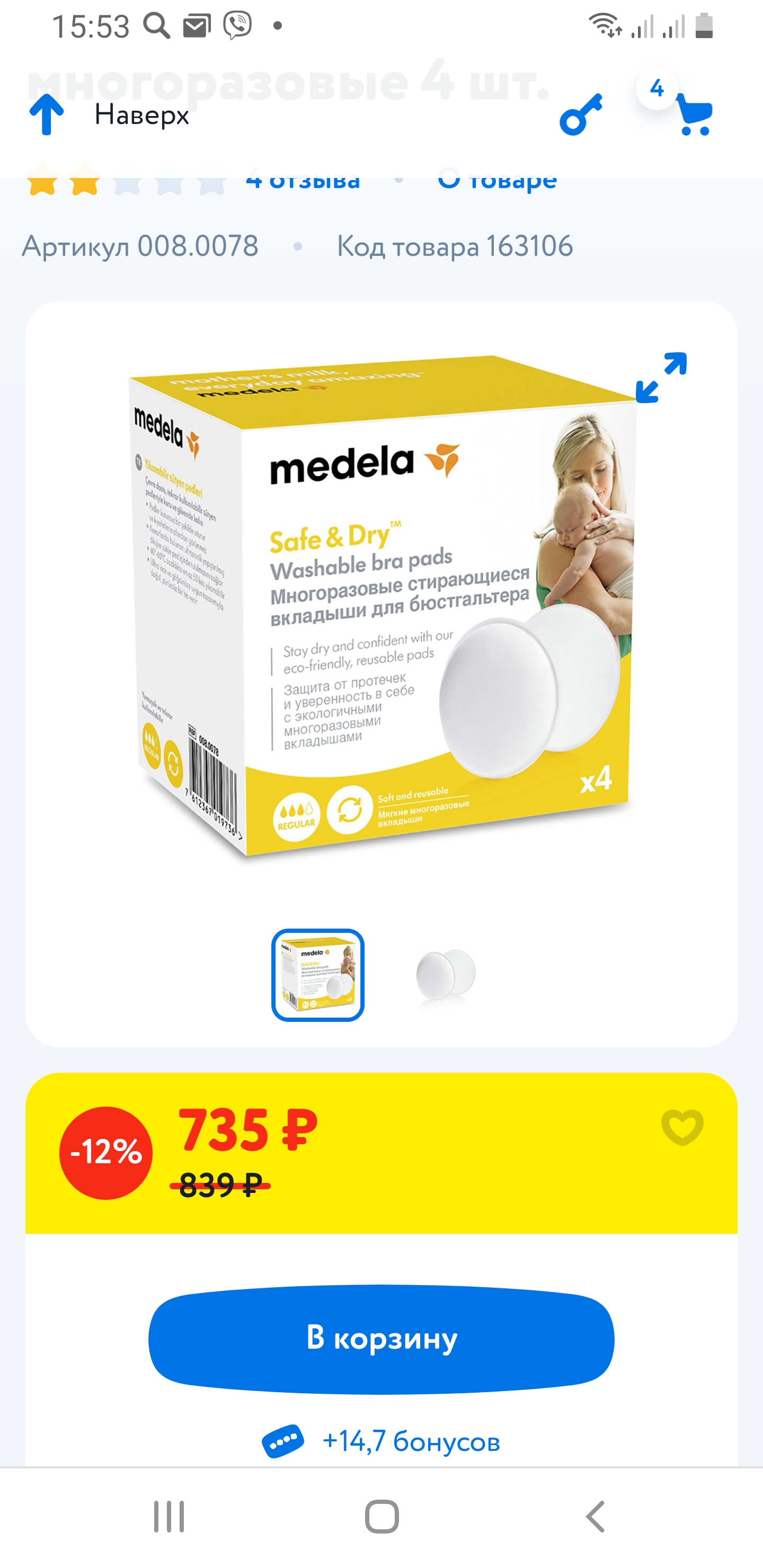Image resolution: width=763 pixels, height=1568 pixels.
Task: Add product to favorites with heart
Action: (682, 1127)
